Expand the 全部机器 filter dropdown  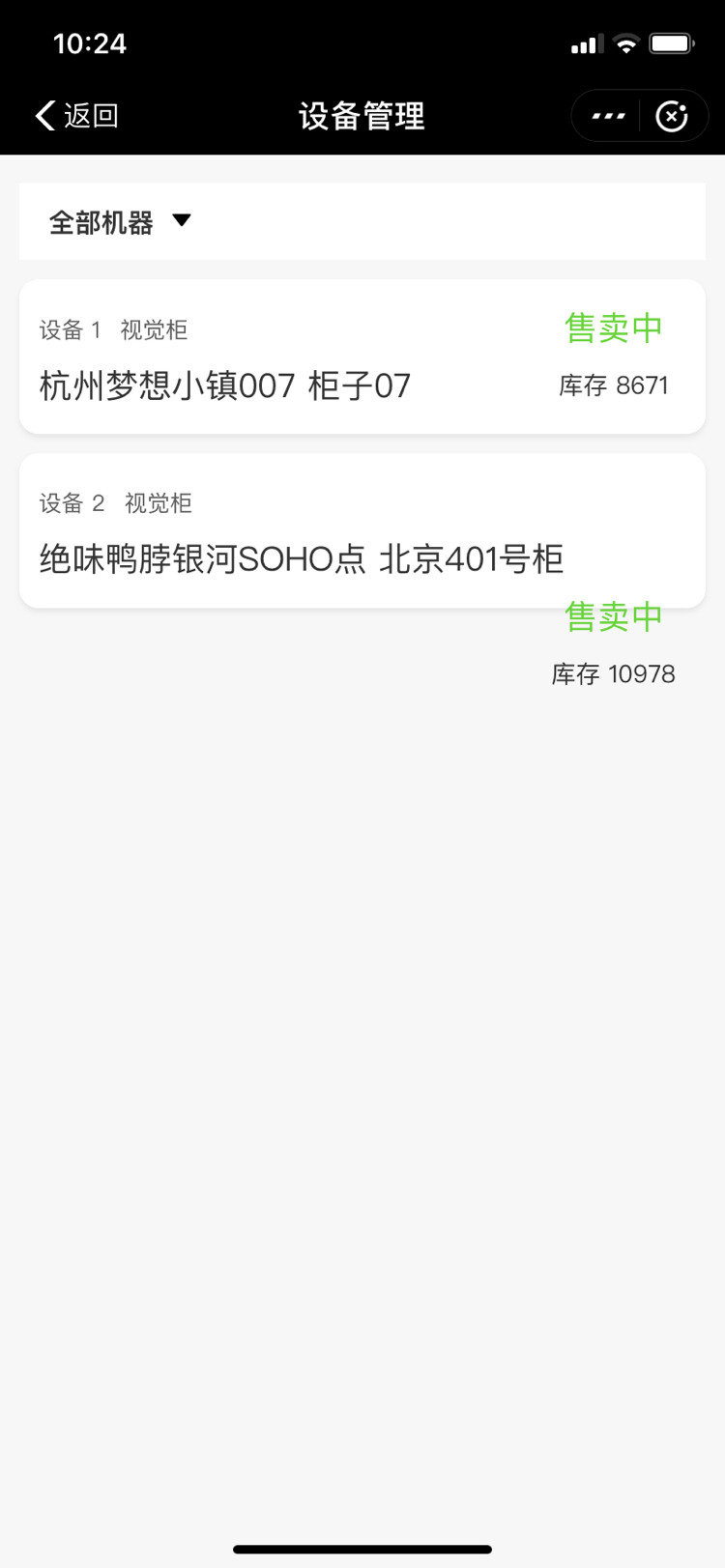[x=121, y=222]
